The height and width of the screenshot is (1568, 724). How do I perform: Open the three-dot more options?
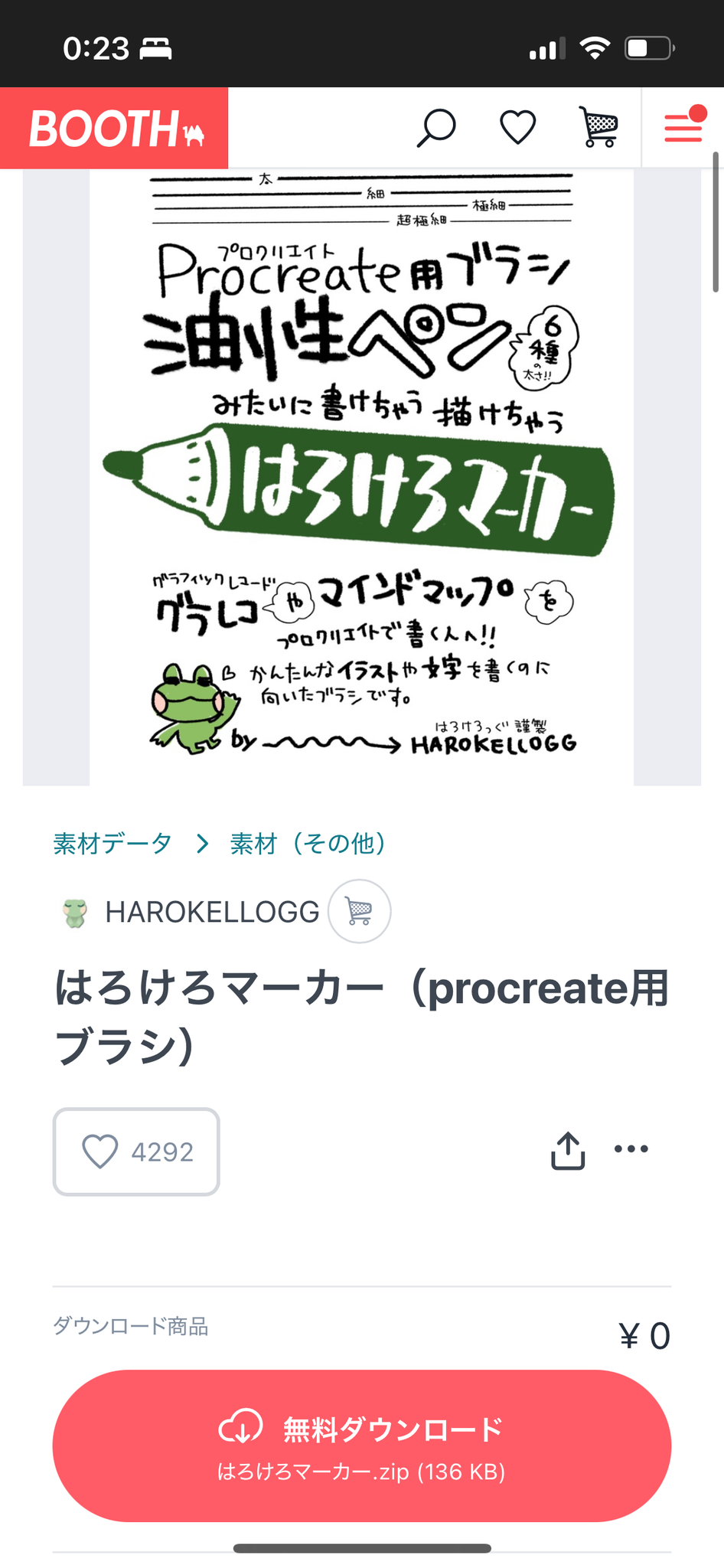click(631, 1148)
